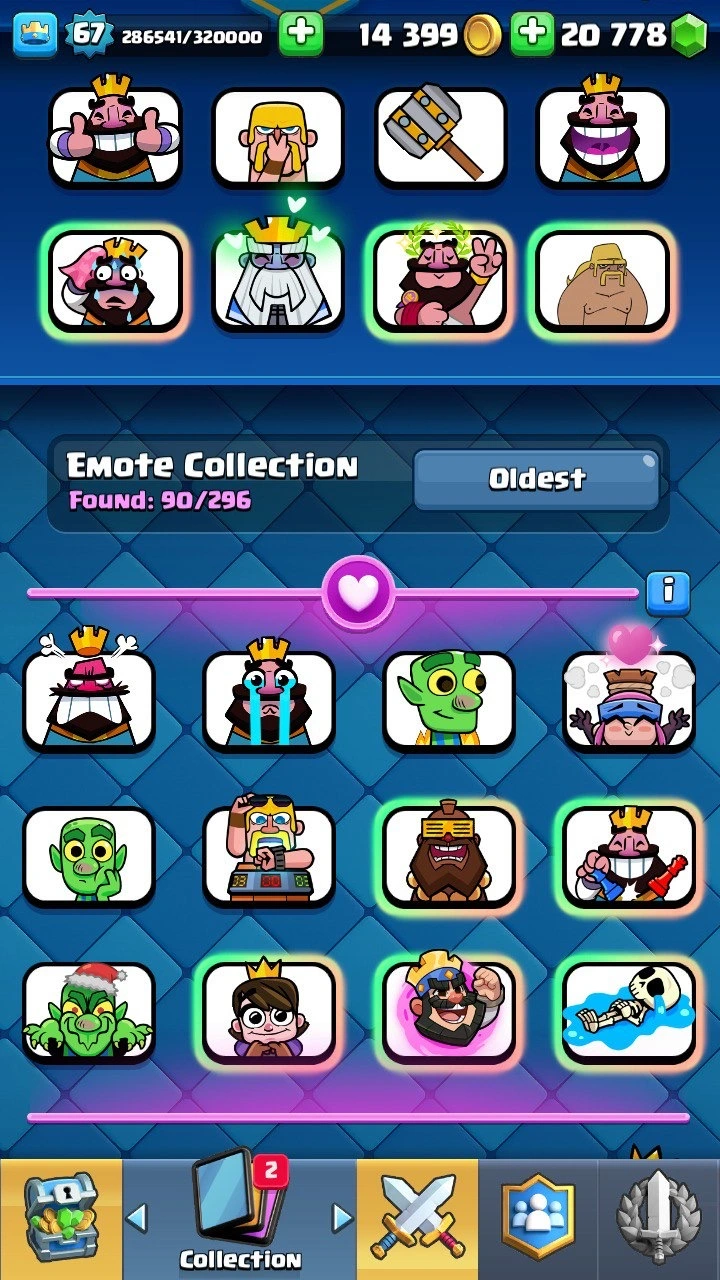The width and height of the screenshot is (720, 1280).
Task: Select the Princess heart emote
Action: click(628, 699)
